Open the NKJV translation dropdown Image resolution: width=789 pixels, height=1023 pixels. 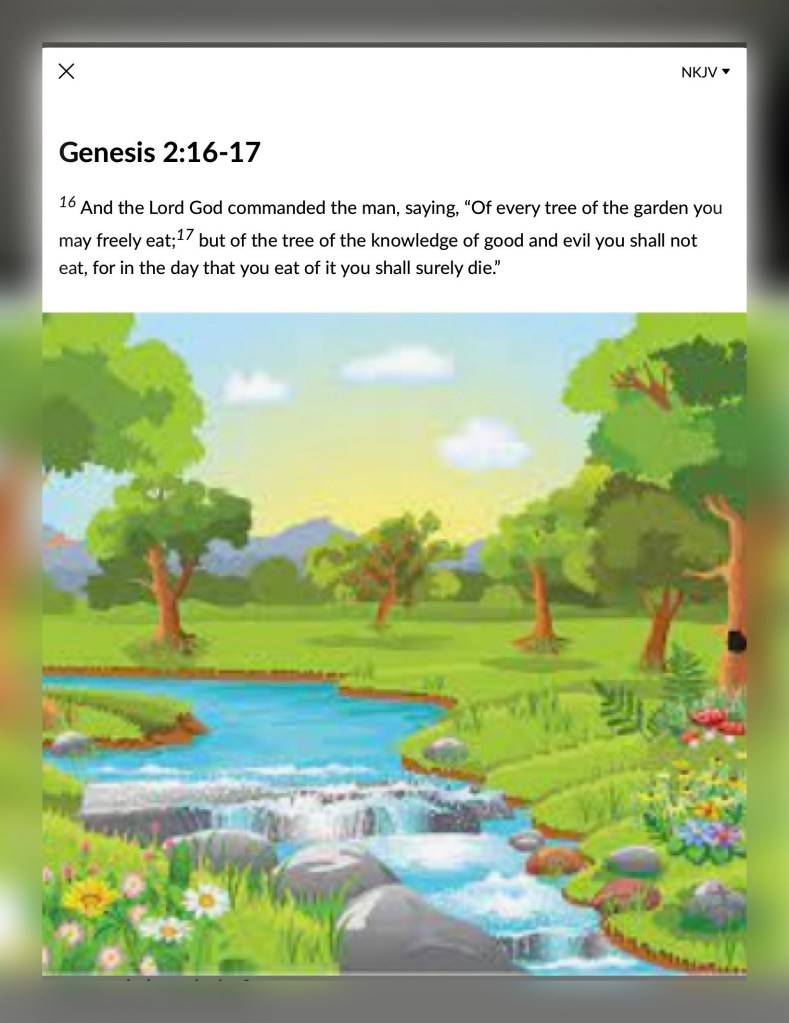click(x=705, y=72)
